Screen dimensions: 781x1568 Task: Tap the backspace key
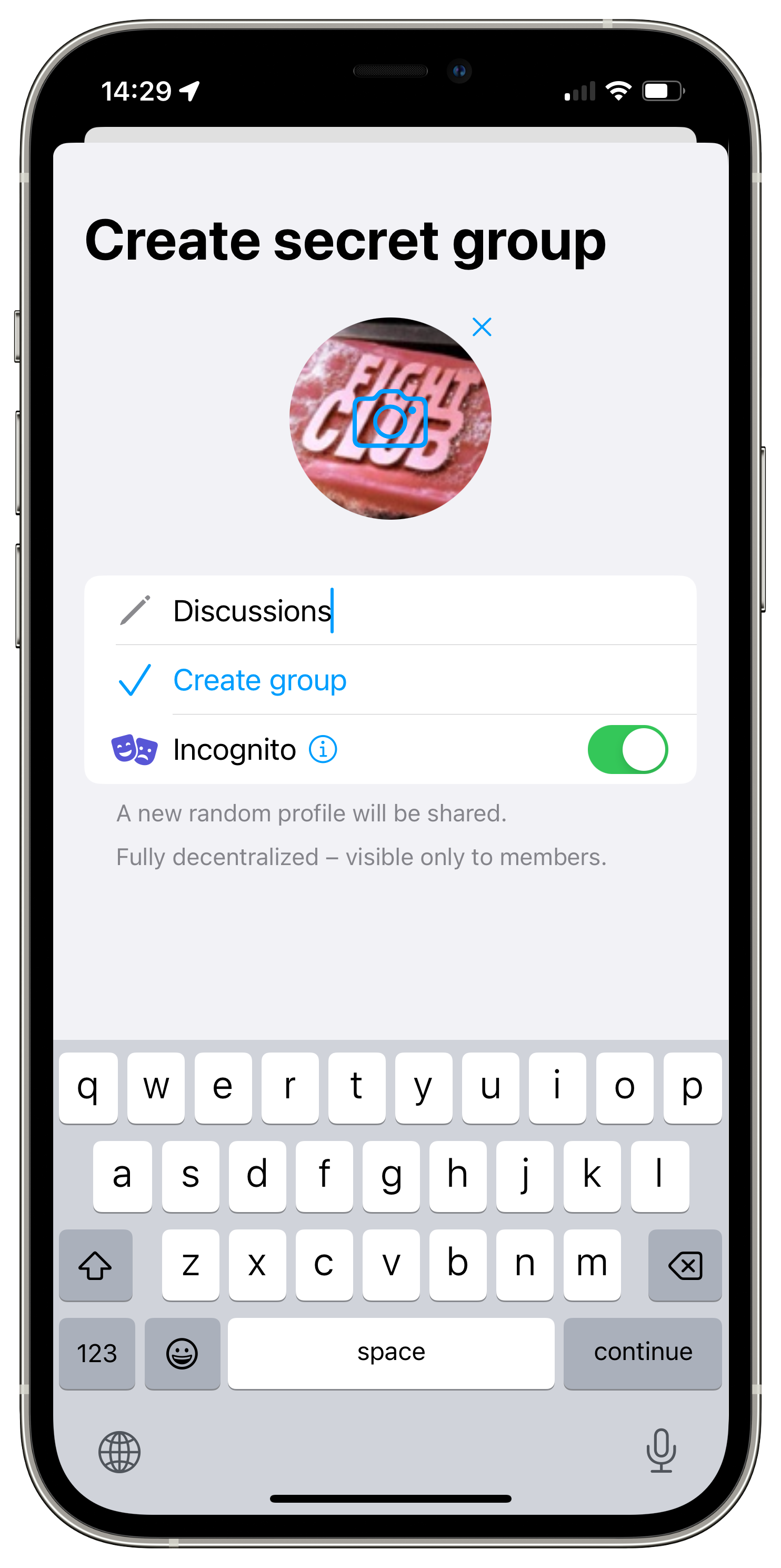click(x=685, y=1265)
